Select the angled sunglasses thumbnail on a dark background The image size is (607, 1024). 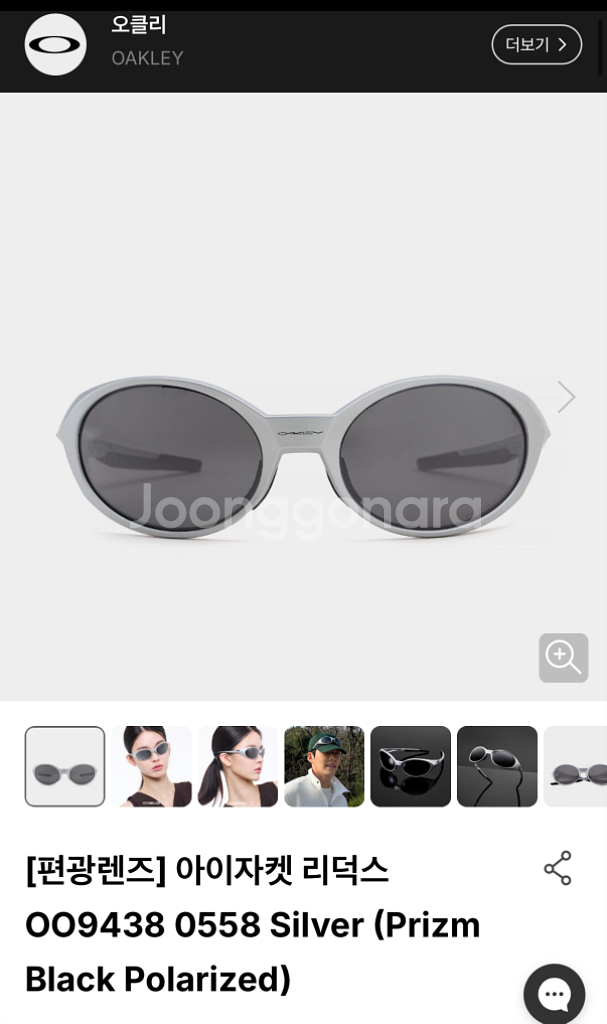[410, 767]
